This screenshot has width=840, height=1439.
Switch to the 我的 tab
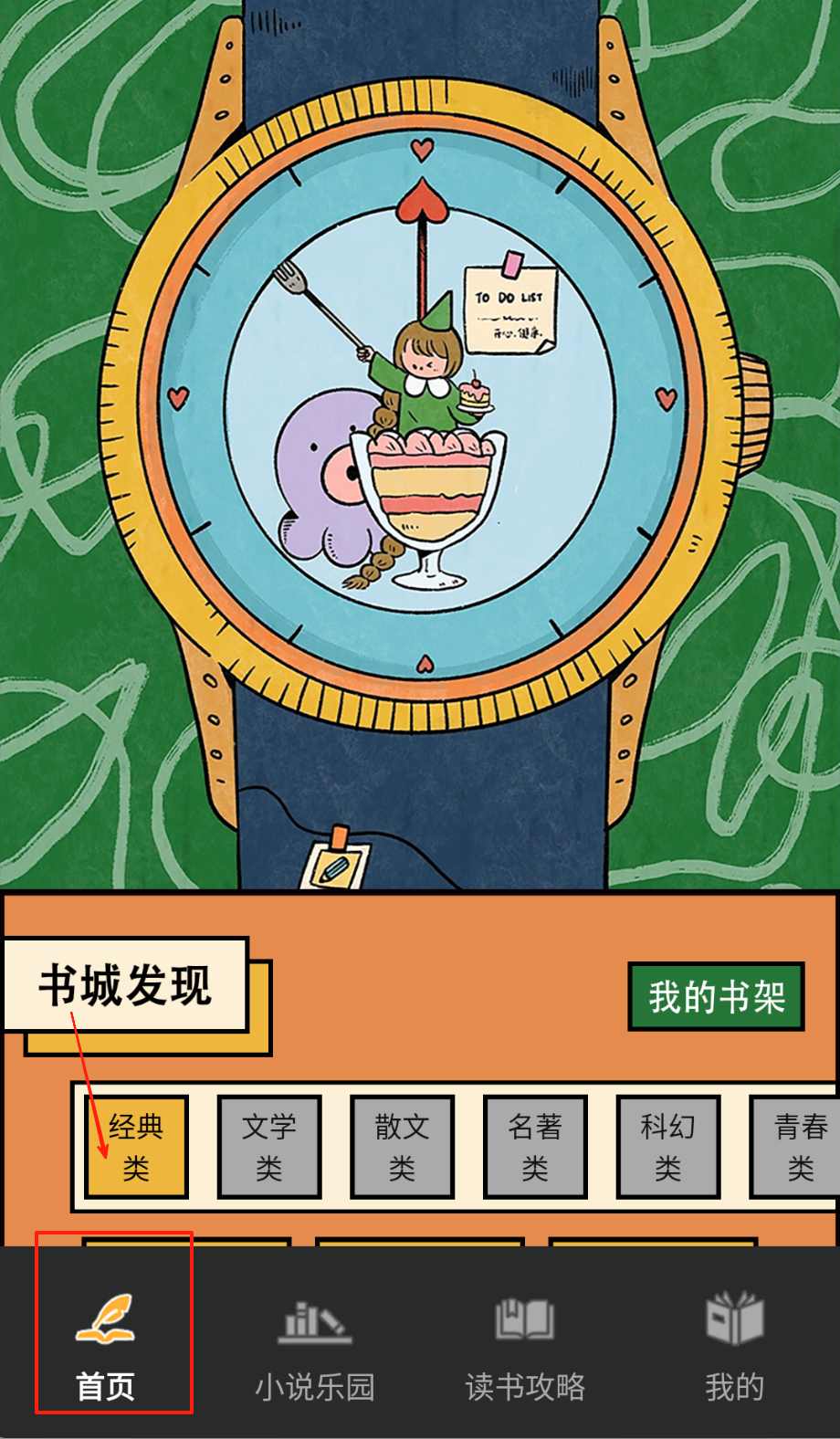pos(734,1344)
